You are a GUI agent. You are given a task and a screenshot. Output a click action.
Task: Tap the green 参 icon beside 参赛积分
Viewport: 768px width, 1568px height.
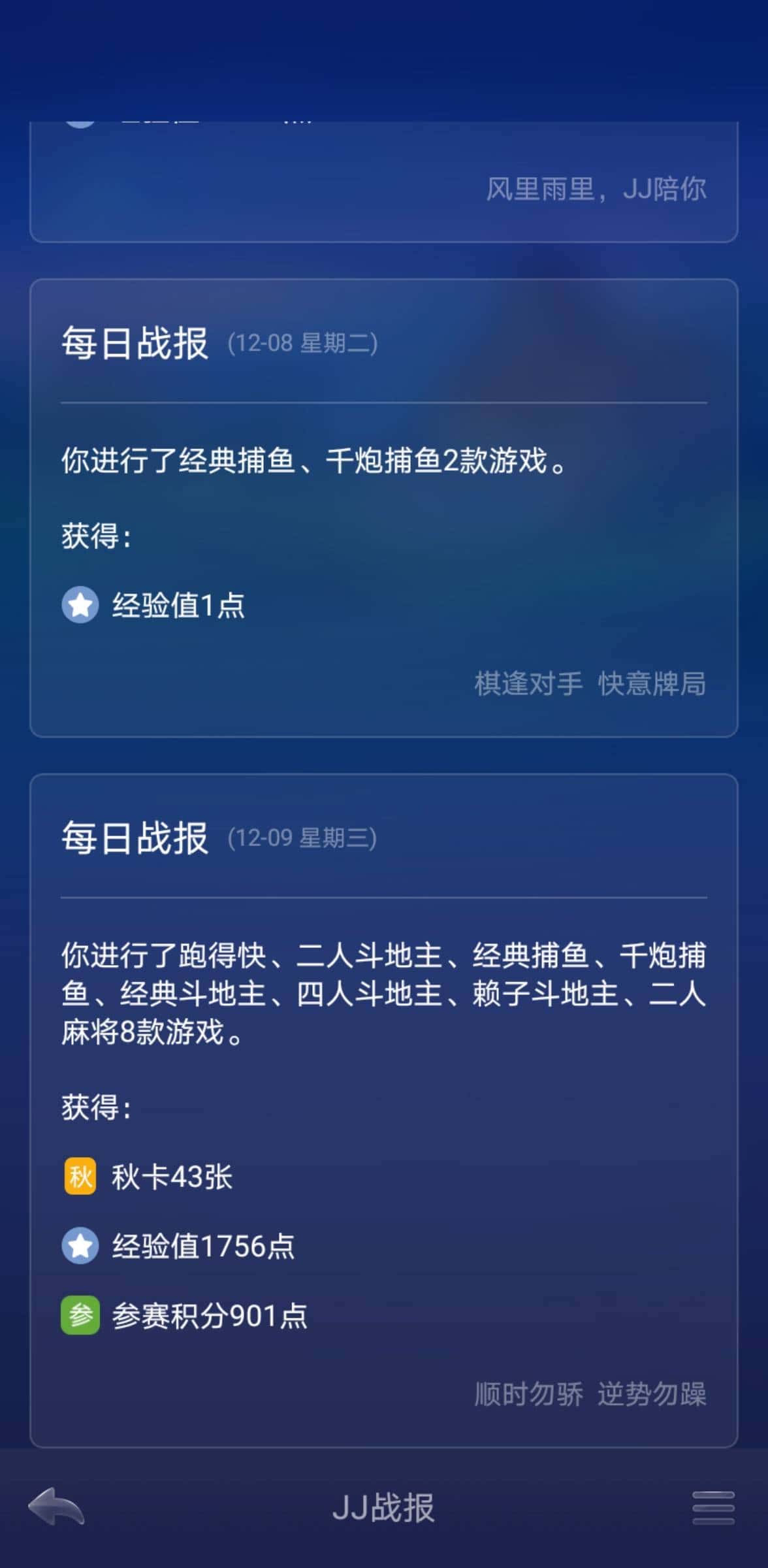(80, 1315)
